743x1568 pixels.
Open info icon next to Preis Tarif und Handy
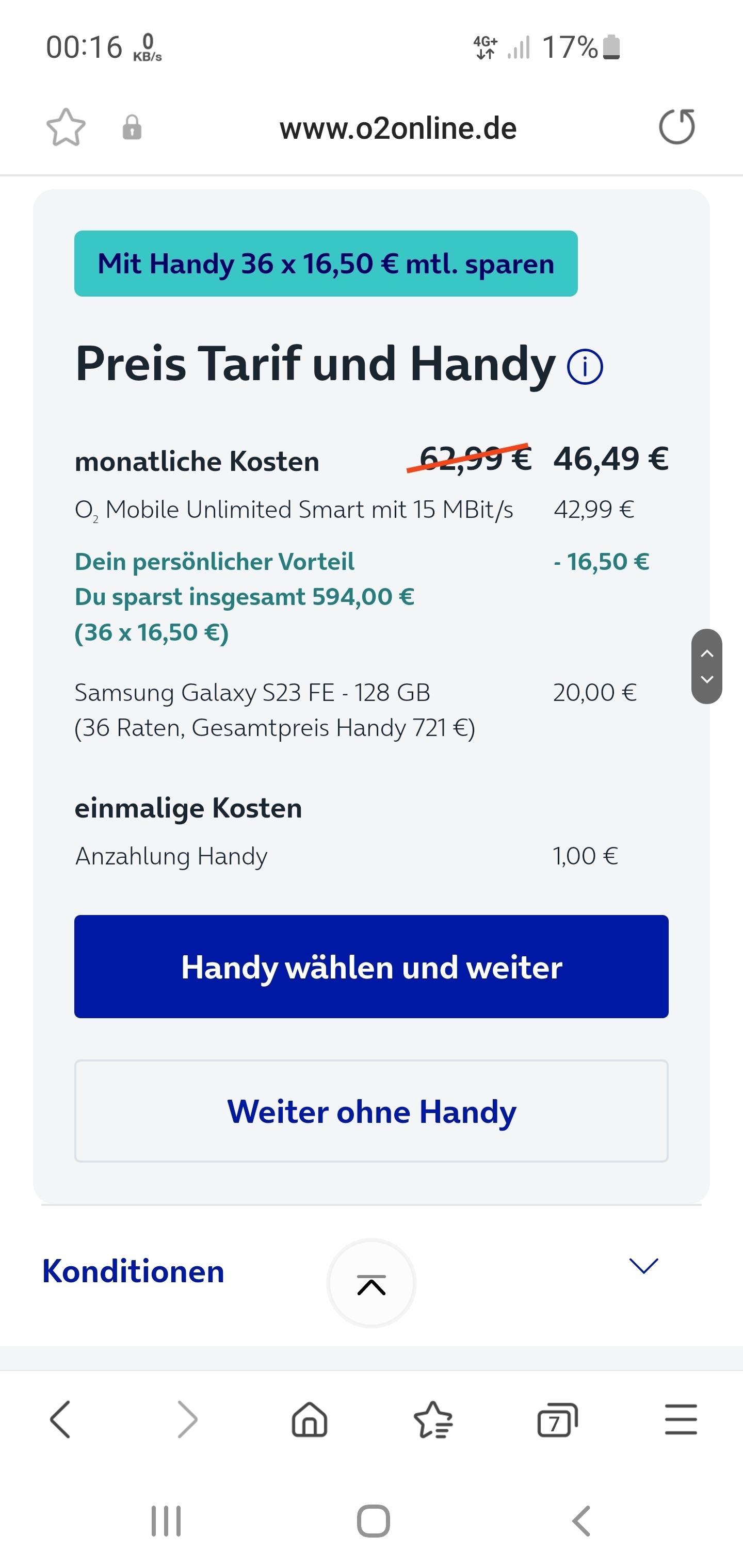tap(585, 366)
